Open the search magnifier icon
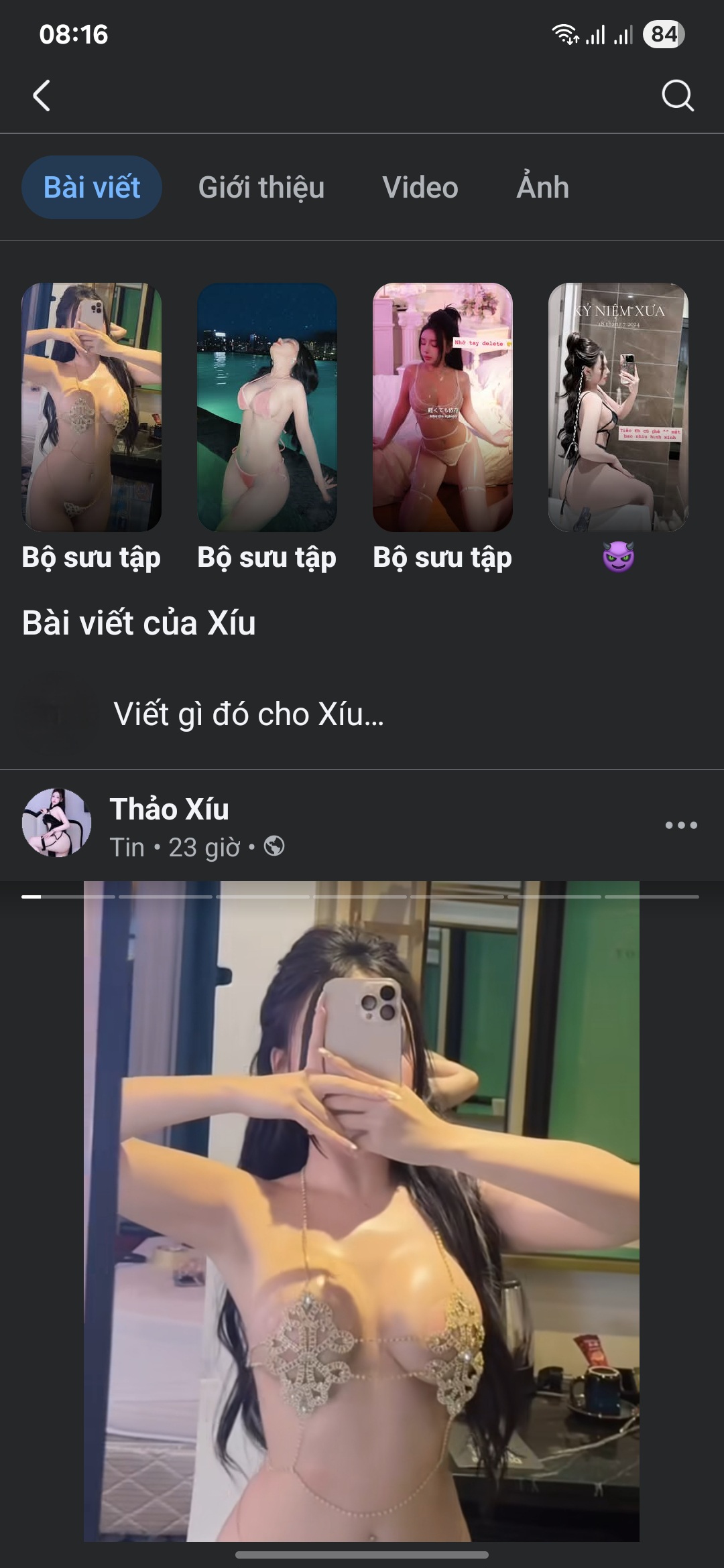Viewport: 724px width, 1568px height. (677, 95)
